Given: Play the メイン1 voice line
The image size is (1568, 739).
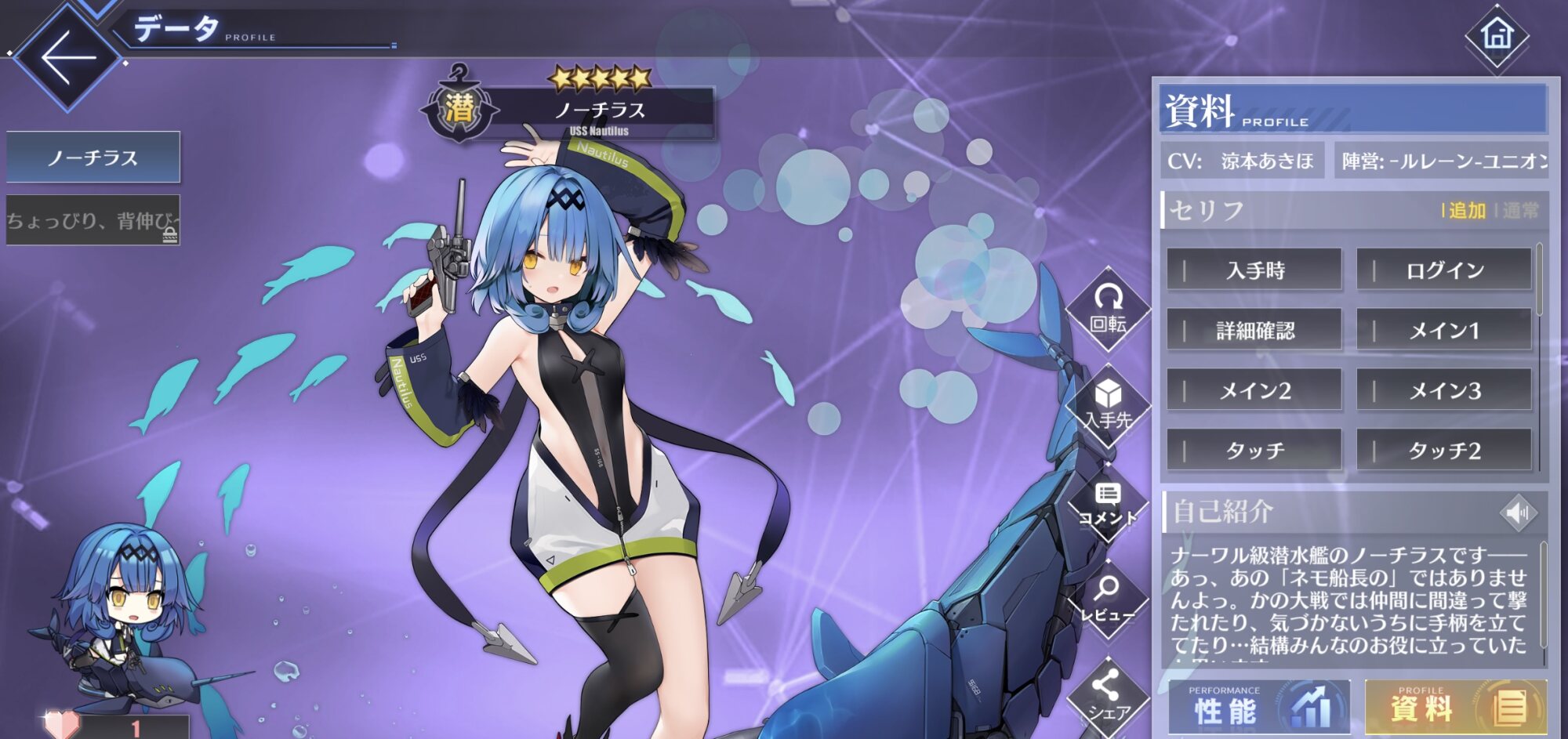Looking at the screenshot, I should pos(1444,330).
